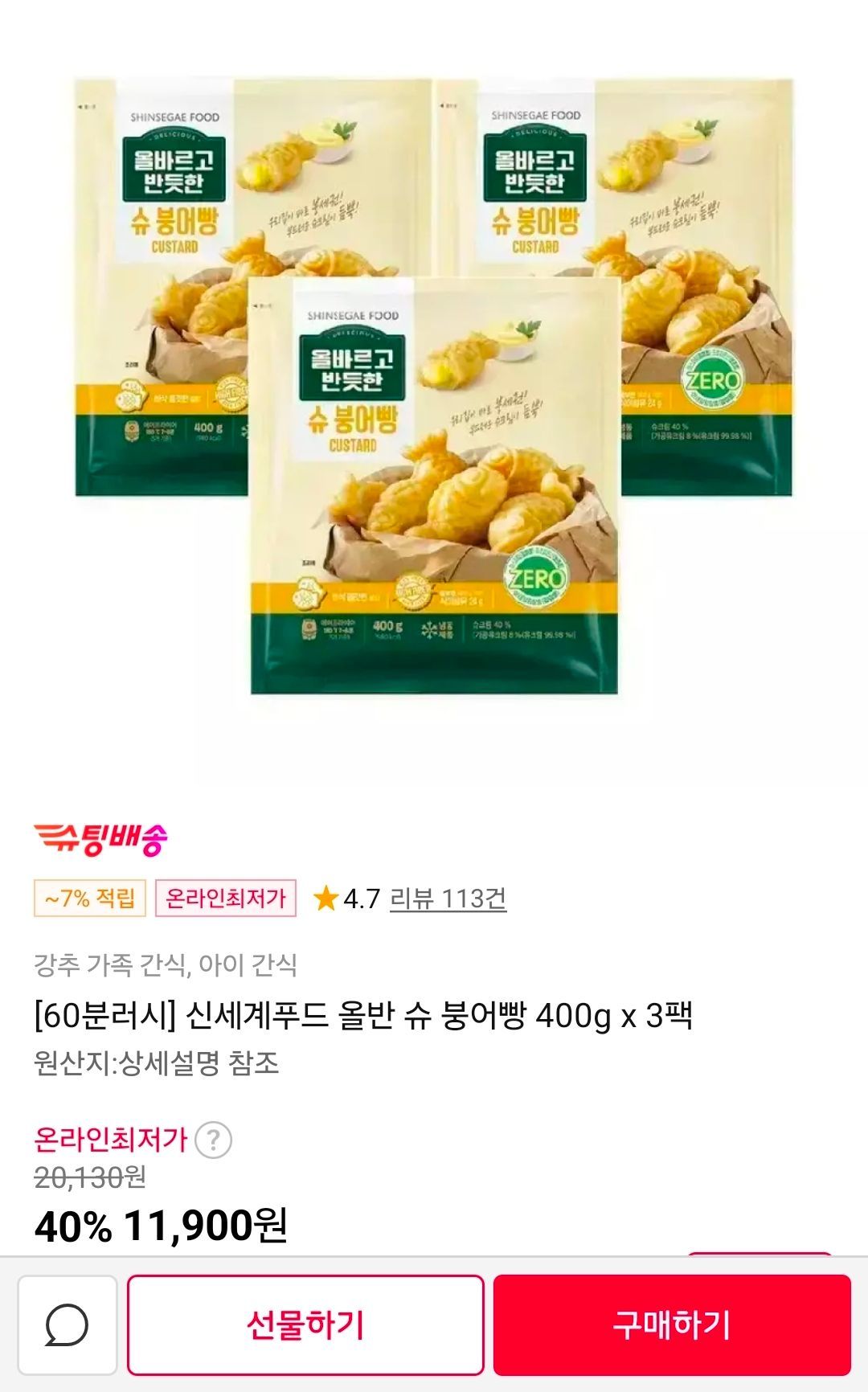Open the chat inquiry icon
This screenshot has width=868, height=1392.
click(x=68, y=1324)
